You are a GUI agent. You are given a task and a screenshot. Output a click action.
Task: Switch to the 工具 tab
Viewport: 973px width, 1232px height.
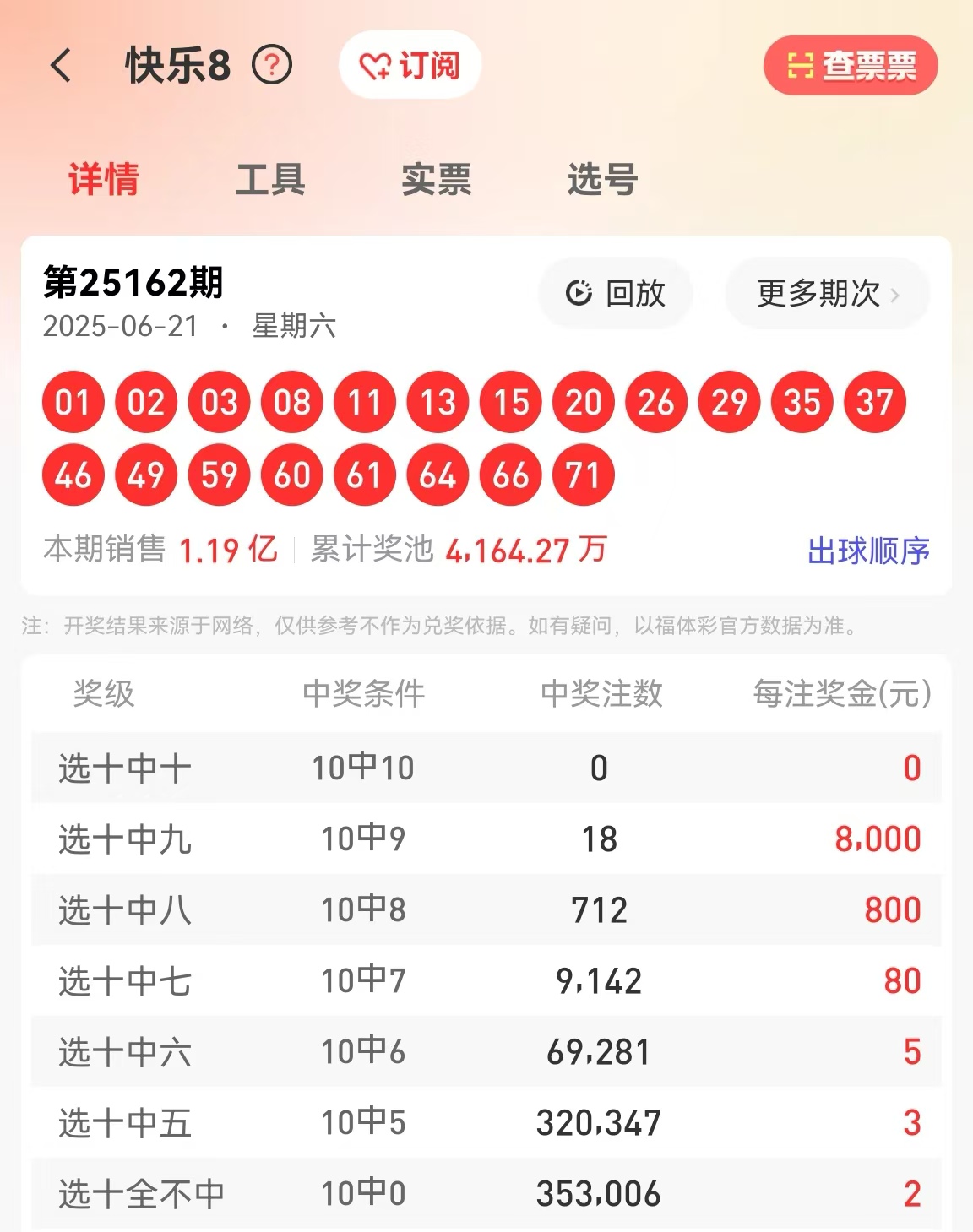(x=270, y=179)
